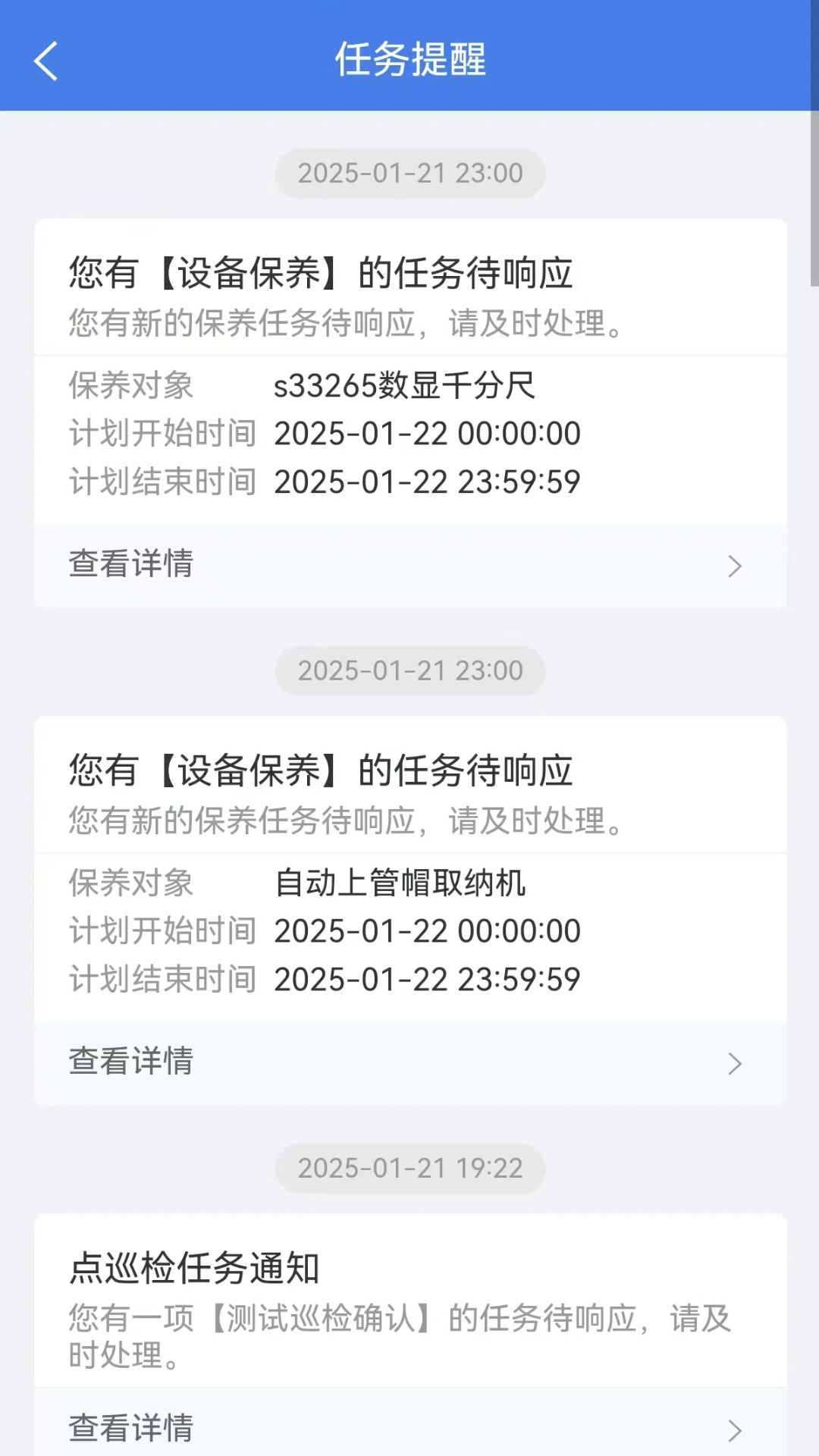Tap the first 2025-01-21 23:00 timestamp pill
The image size is (819, 1456).
(x=409, y=173)
